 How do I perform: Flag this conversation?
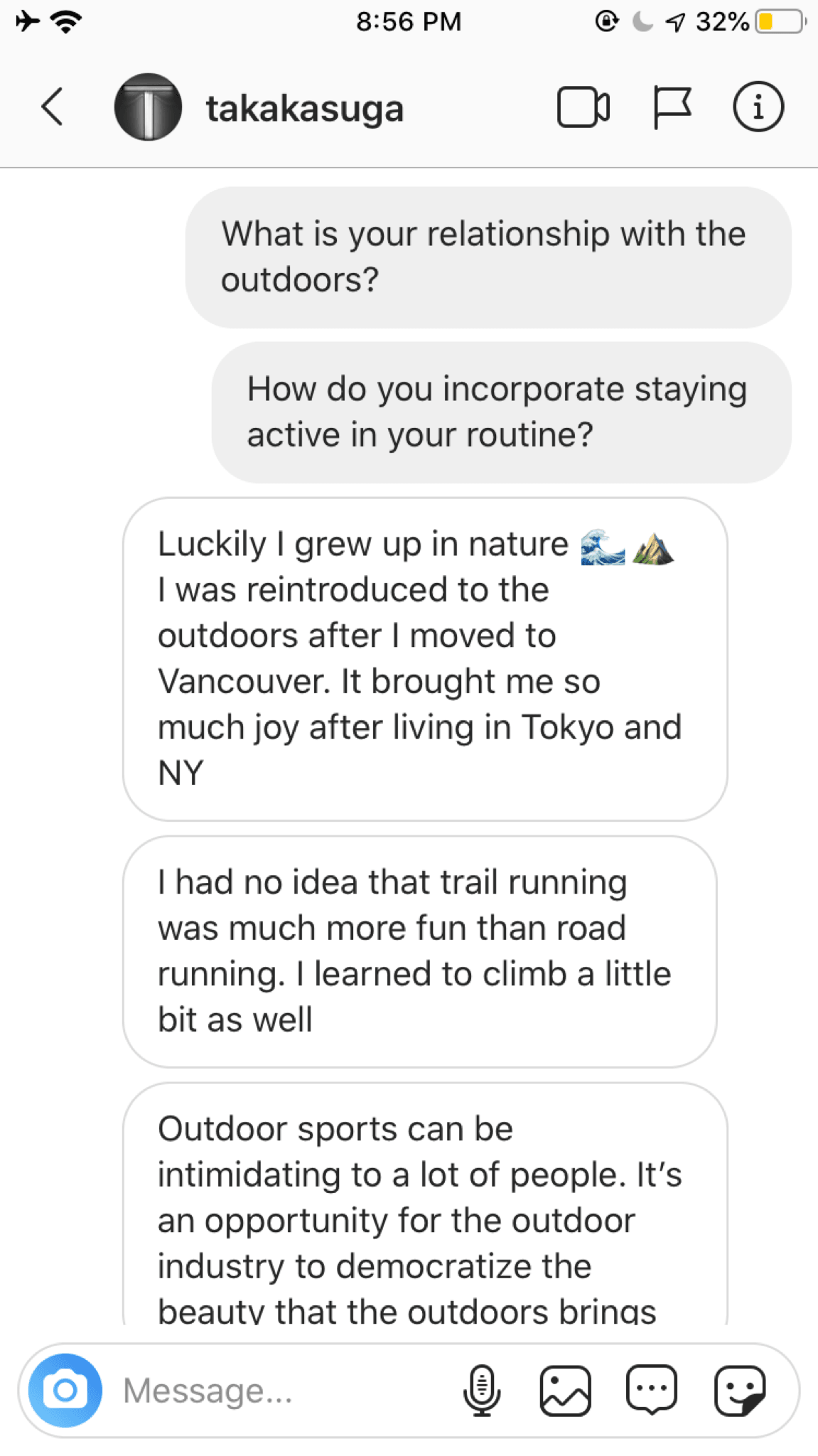671,107
